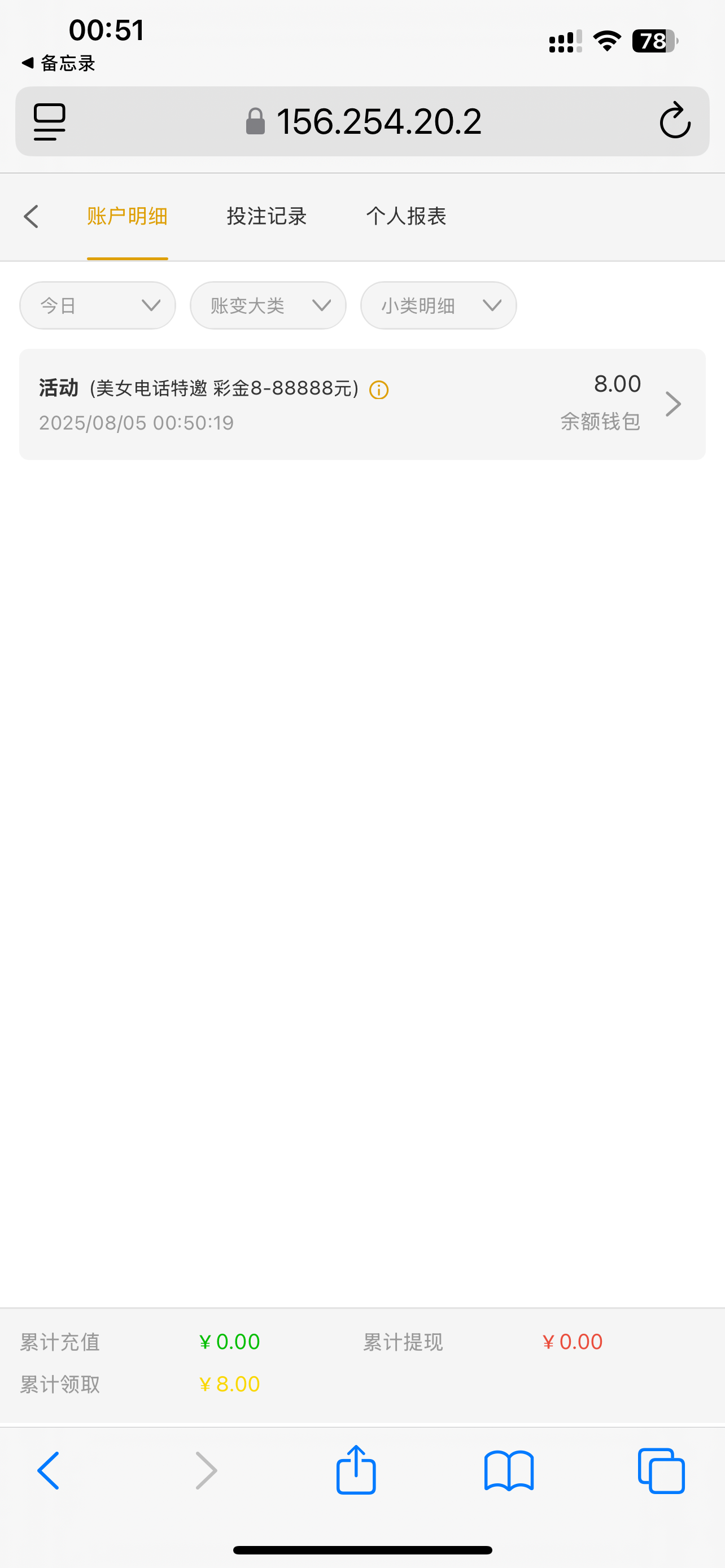The height and width of the screenshot is (1568, 725).
Task: Go back in Safari browser history
Action: [49, 1470]
